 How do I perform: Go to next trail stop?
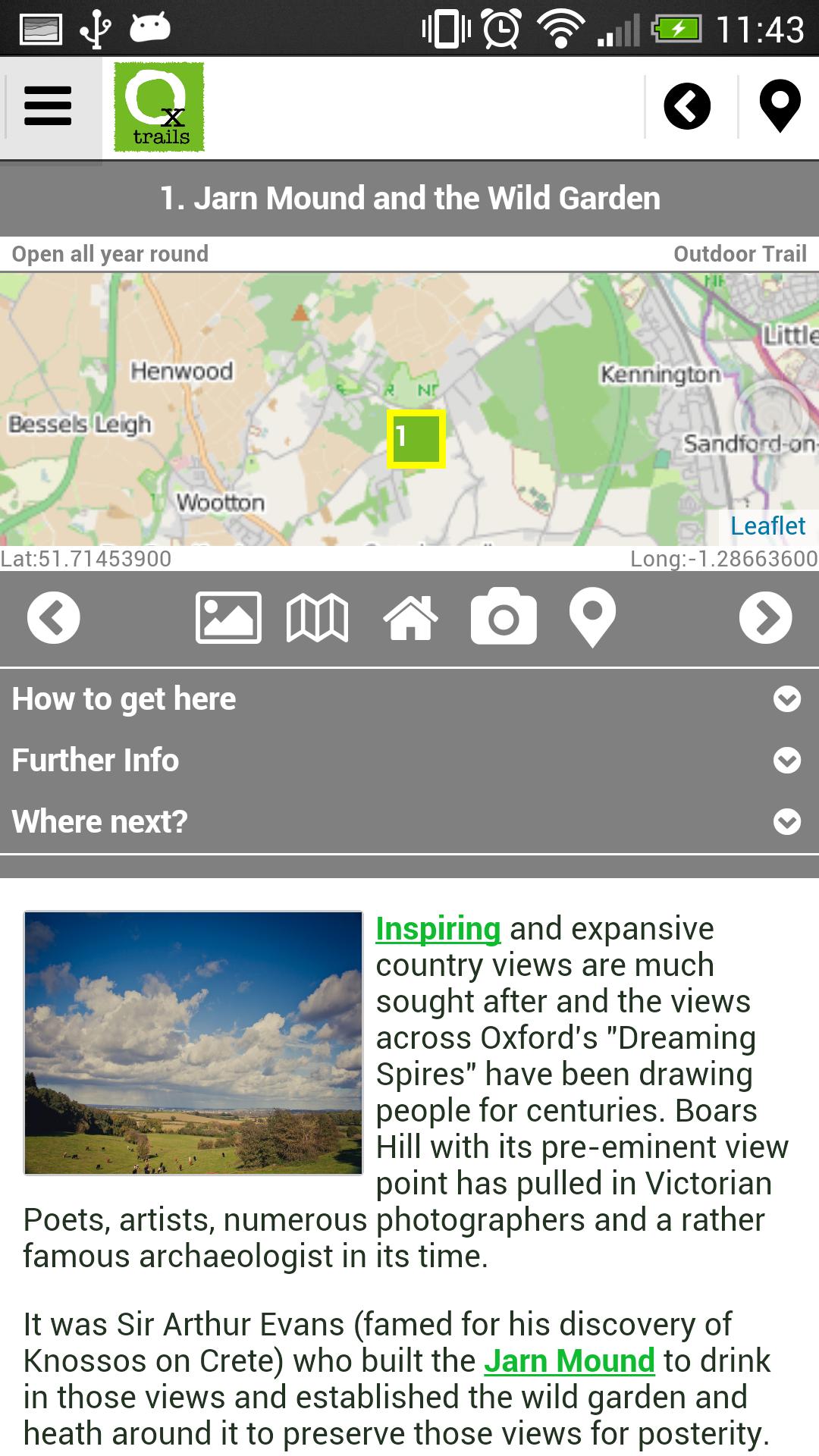tap(765, 618)
